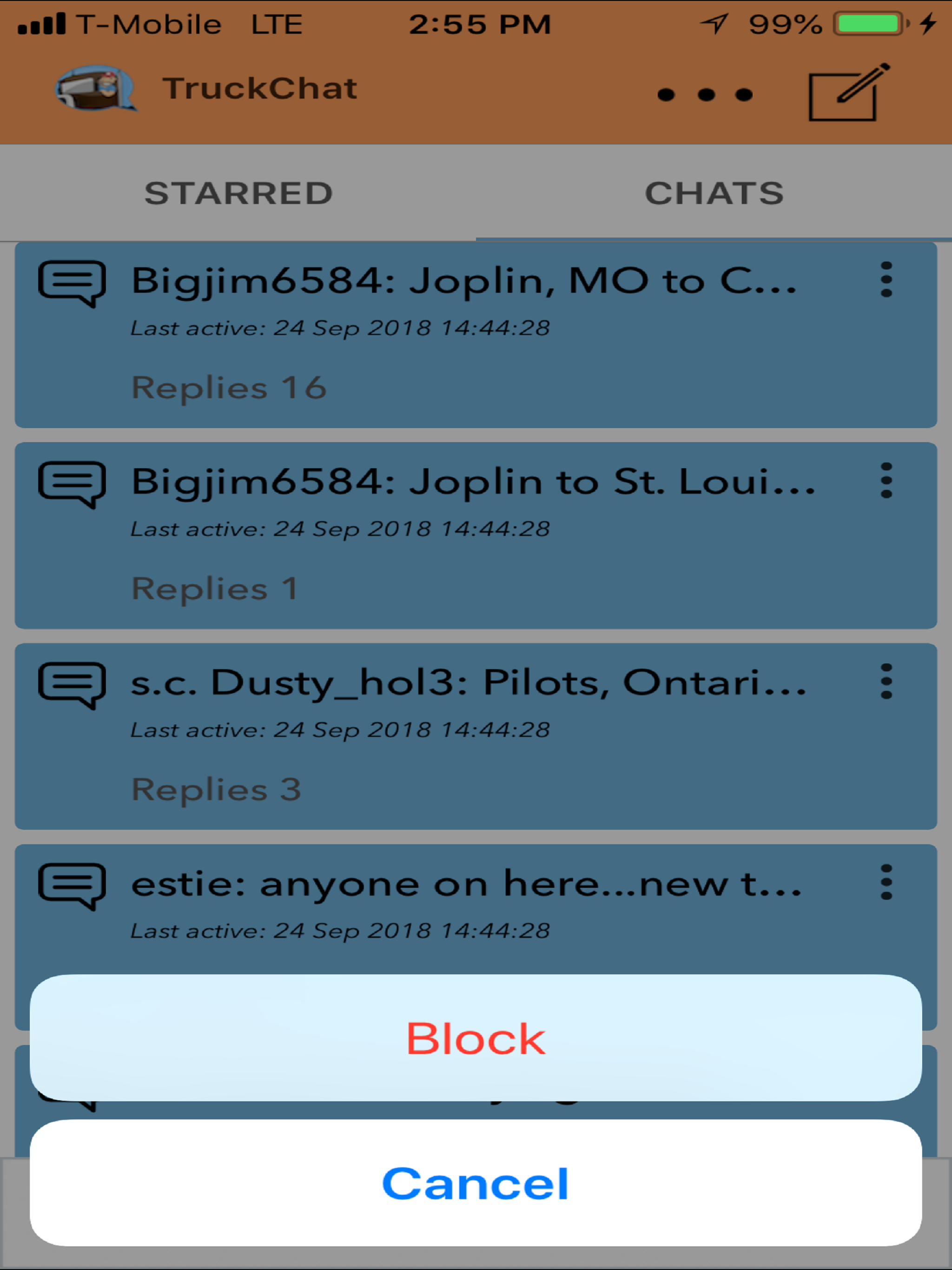
Task: Switch to the STARRED tab
Action: click(x=239, y=193)
